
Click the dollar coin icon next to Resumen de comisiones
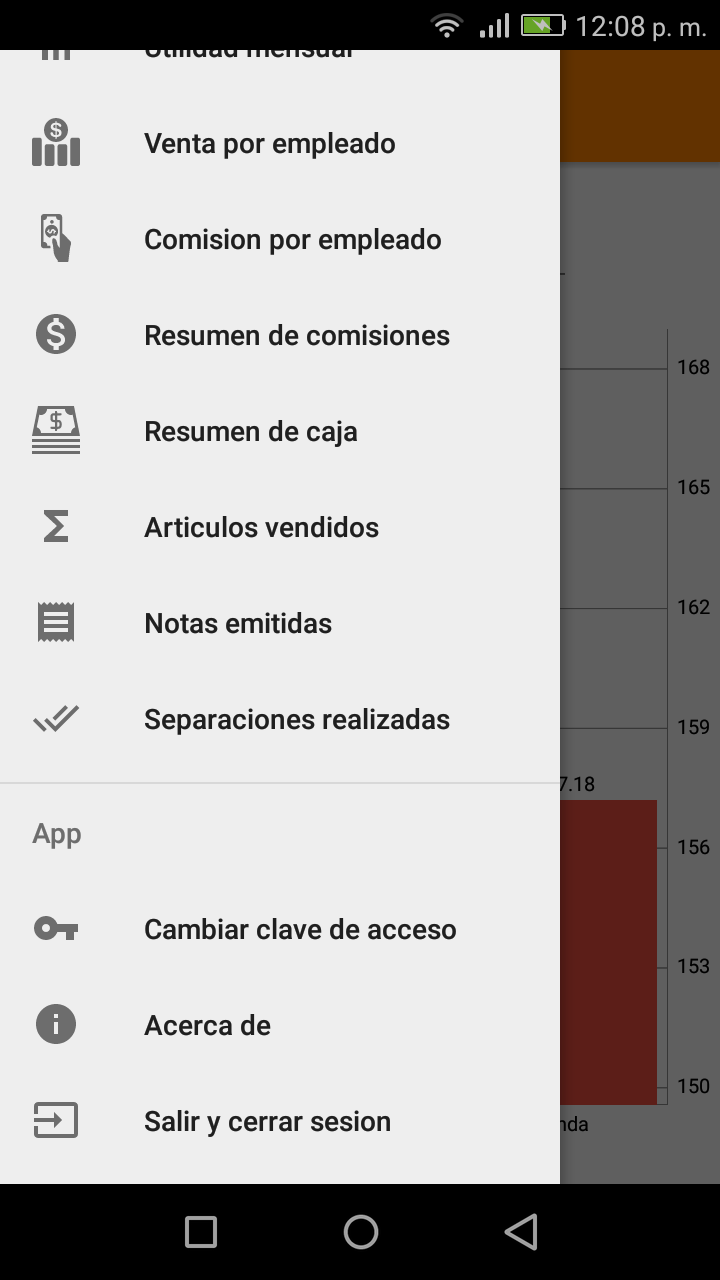pyautogui.click(x=56, y=335)
